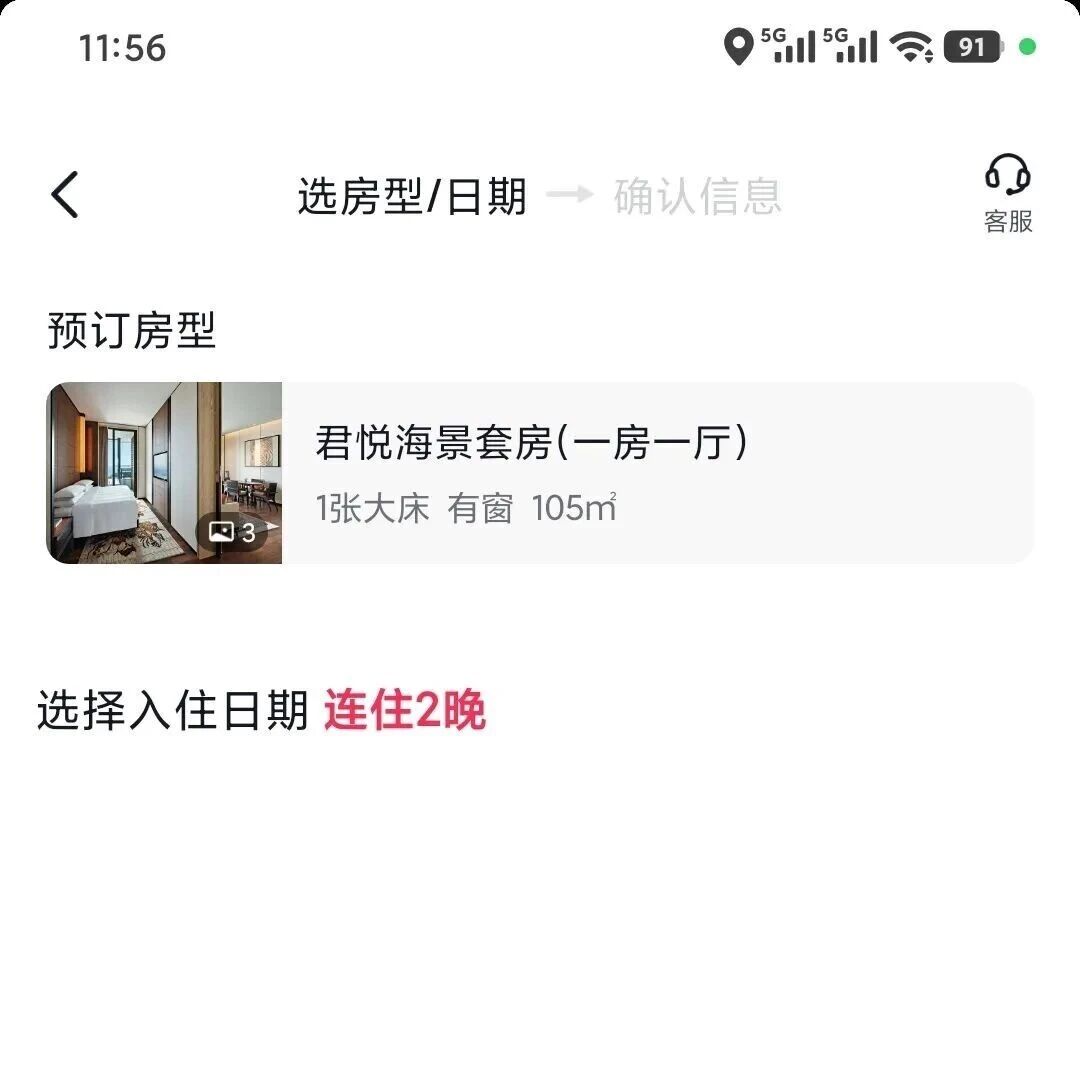Open the 君悦海景套房 room type card

[x=655, y=473]
